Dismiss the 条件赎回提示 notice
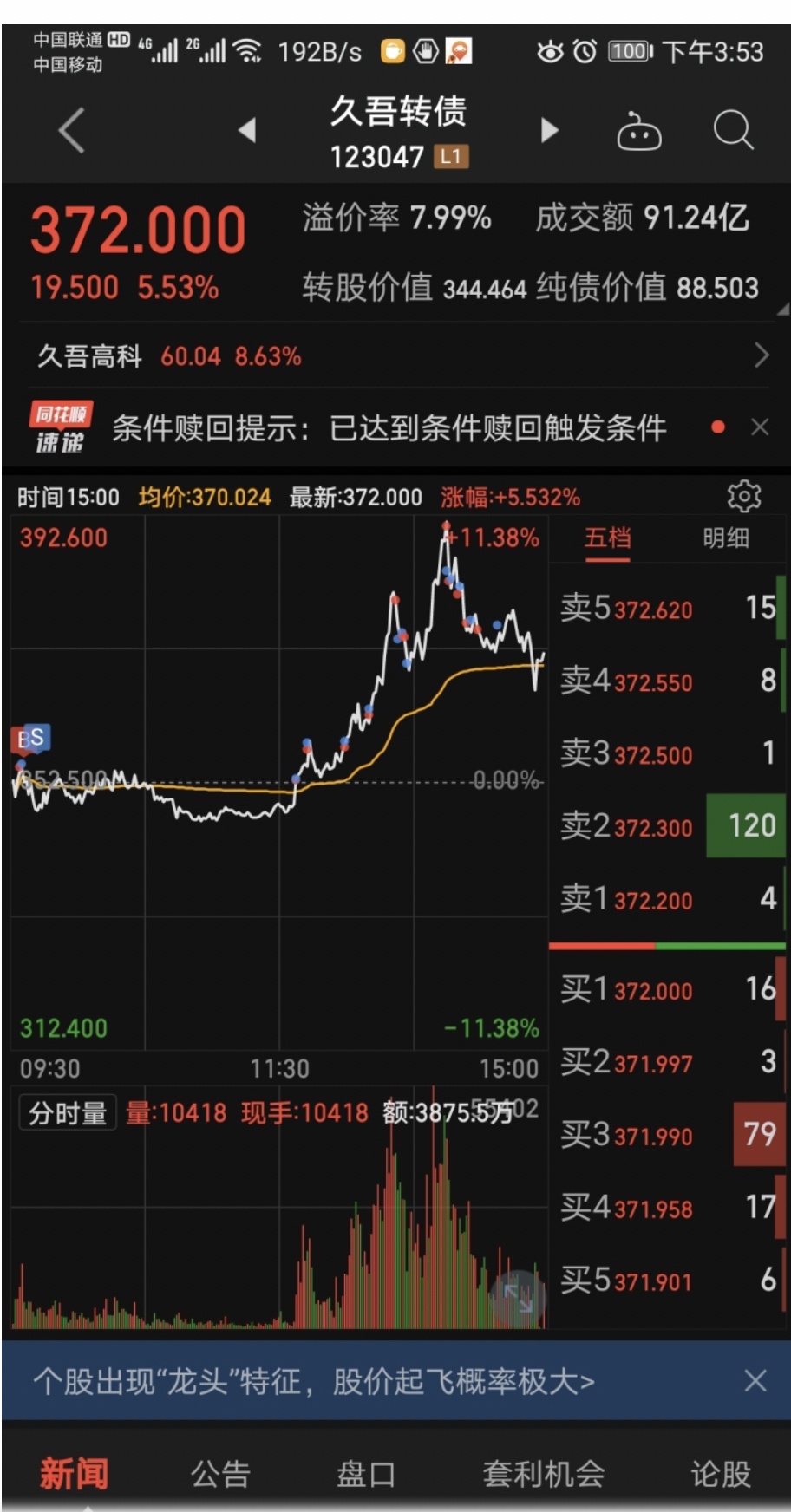Screen dimensions: 791x1512 pos(760,427)
